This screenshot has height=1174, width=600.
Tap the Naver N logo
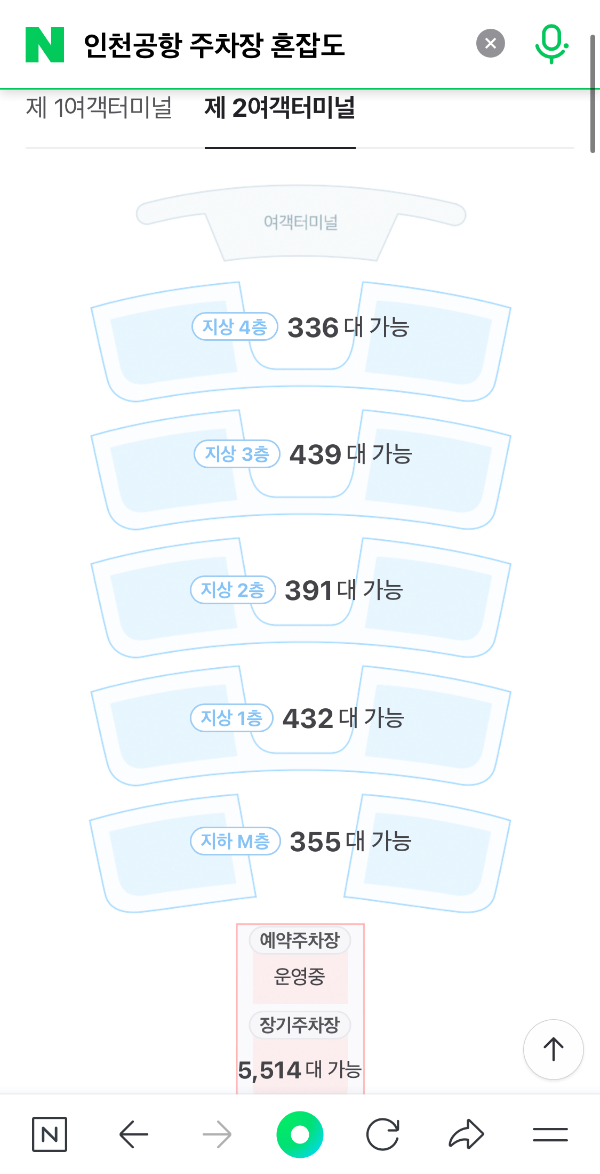45,44
